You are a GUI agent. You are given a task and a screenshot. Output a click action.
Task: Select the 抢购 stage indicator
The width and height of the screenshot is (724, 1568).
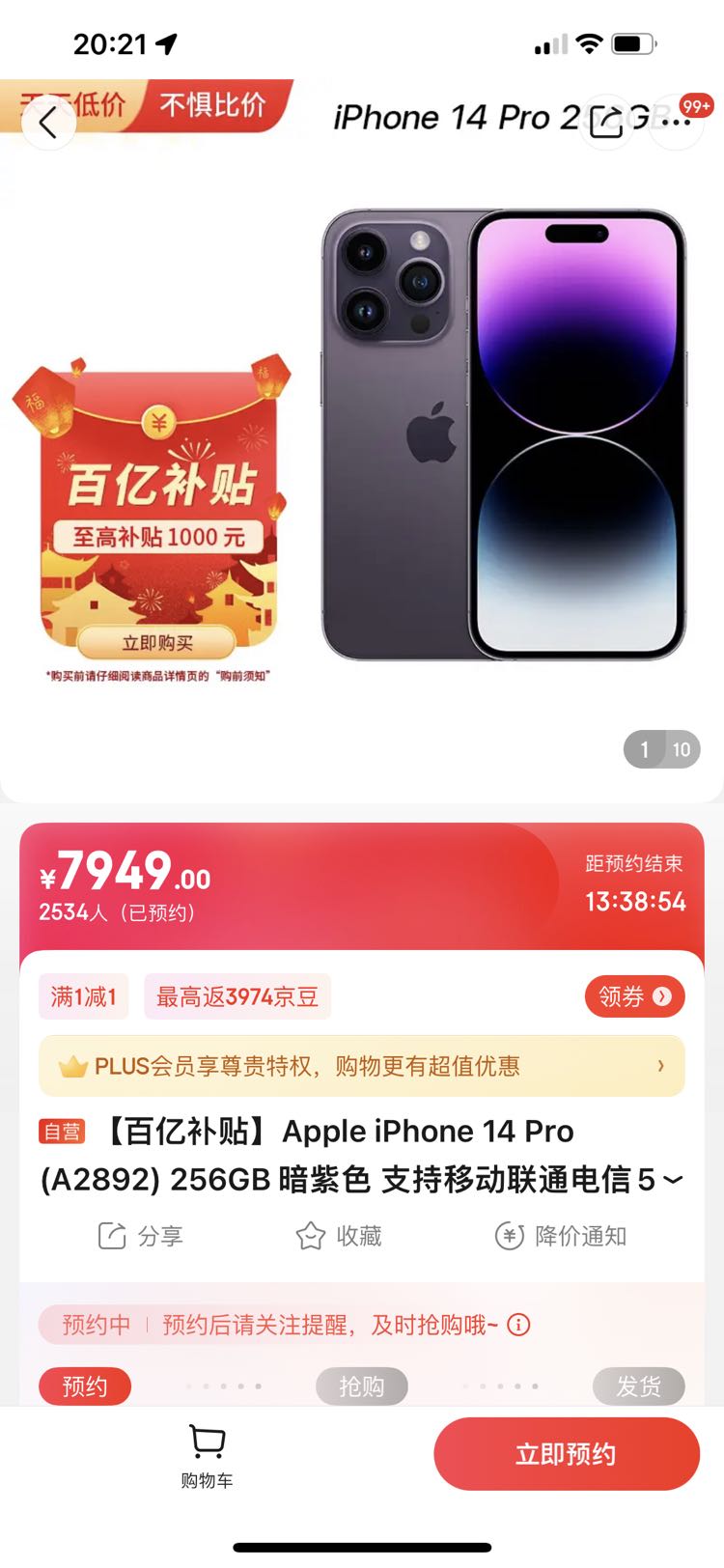pyautogui.click(x=361, y=1386)
